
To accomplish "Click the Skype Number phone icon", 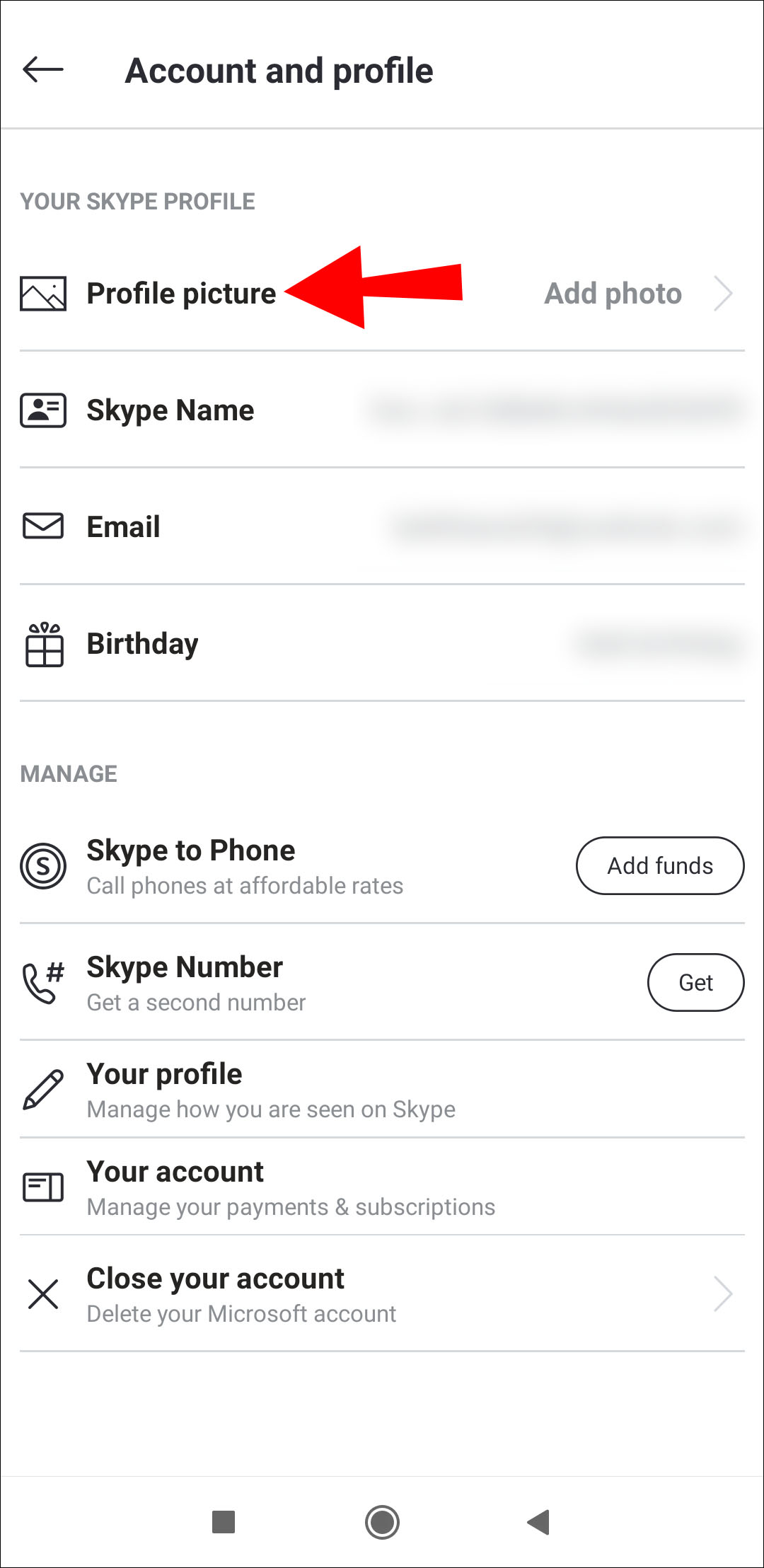I will pyautogui.click(x=41, y=982).
